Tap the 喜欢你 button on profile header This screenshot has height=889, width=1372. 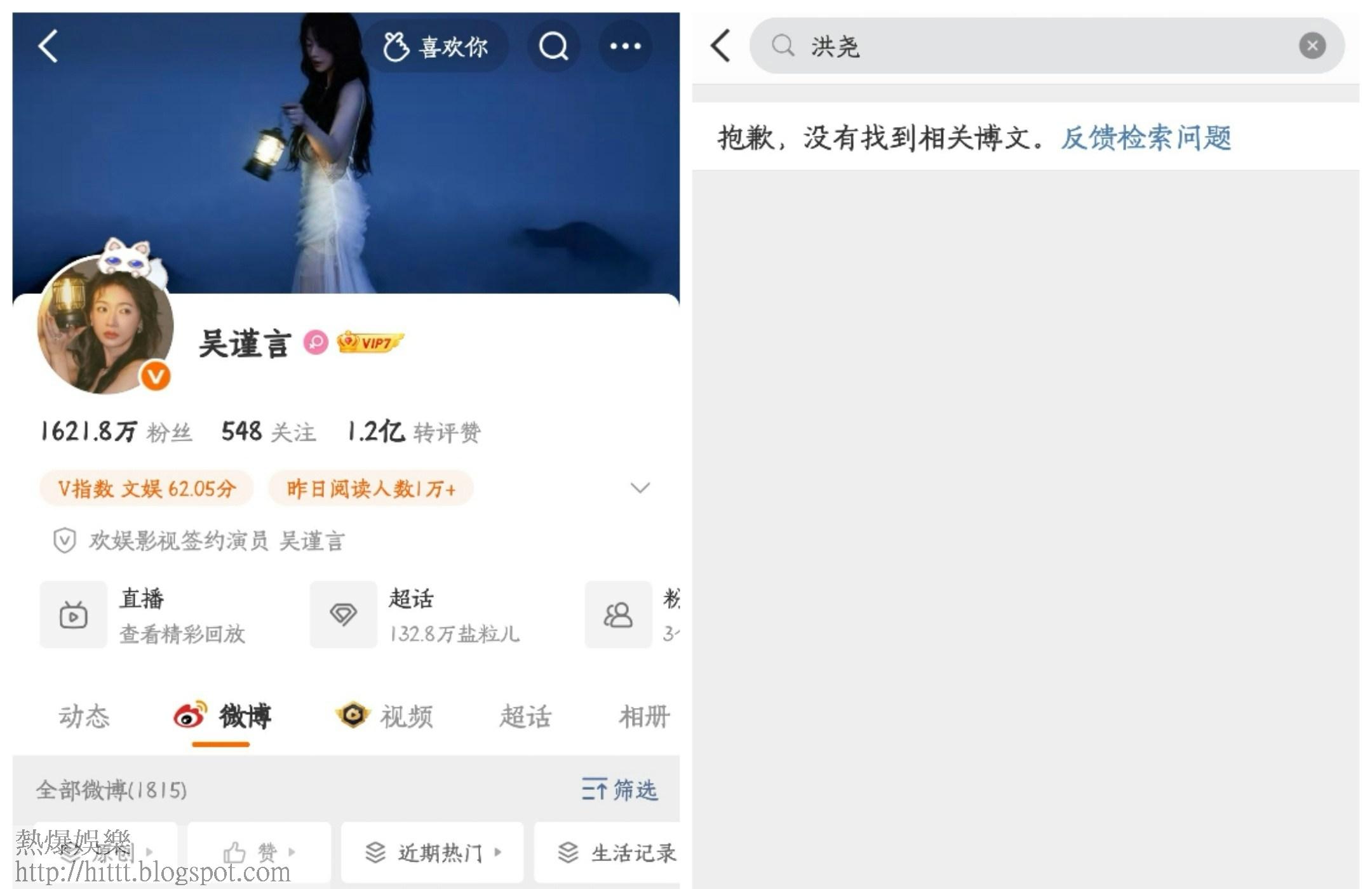pyautogui.click(x=436, y=46)
